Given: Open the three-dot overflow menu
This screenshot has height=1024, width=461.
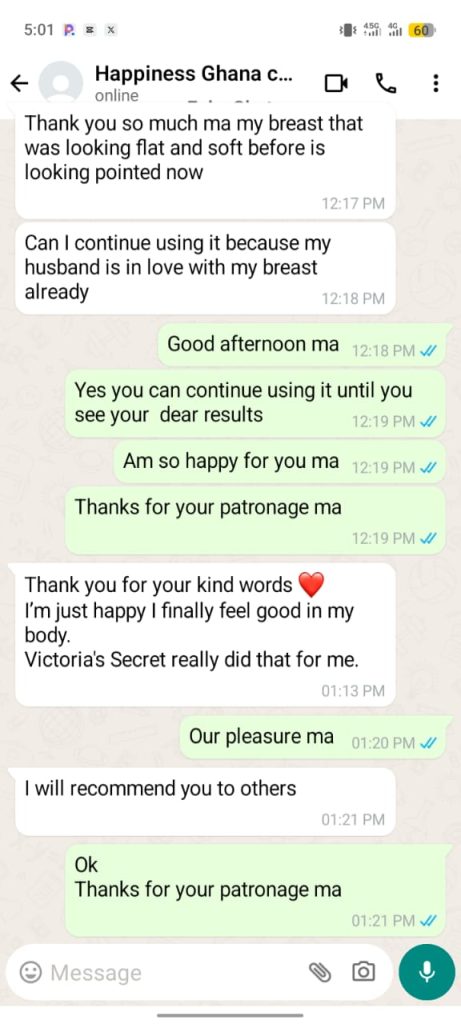Looking at the screenshot, I should [x=436, y=83].
